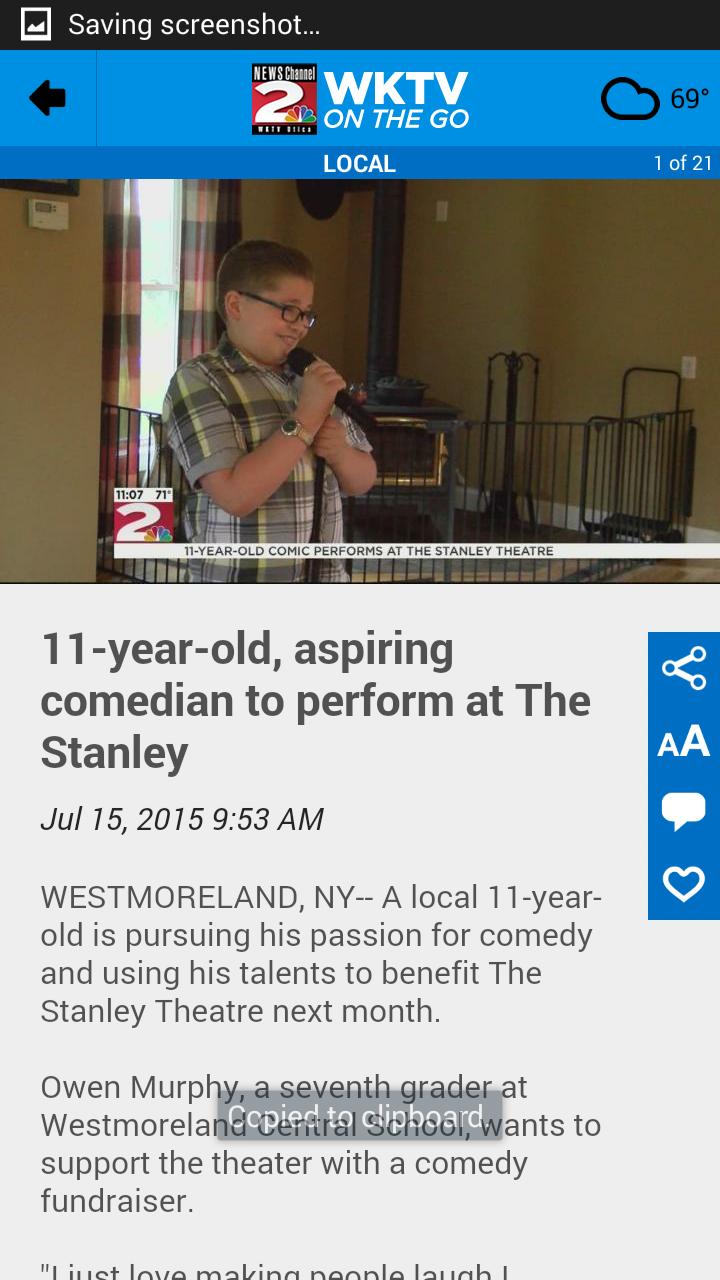This screenshot has height=1280, width=720.
Task: Change the article text size
Action: click(684, 742)
